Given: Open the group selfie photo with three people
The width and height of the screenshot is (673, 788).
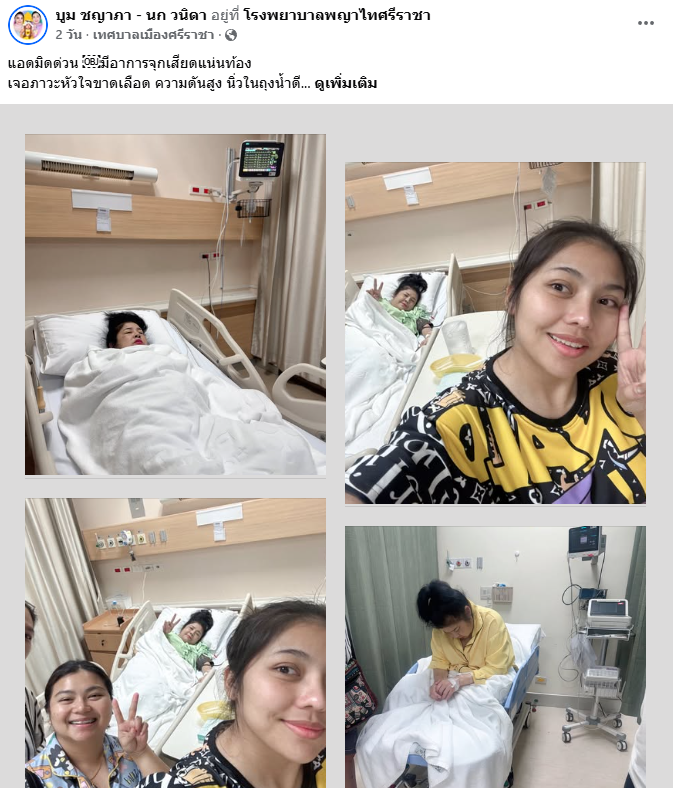Looking at the screenshot, I should [175, 643].
